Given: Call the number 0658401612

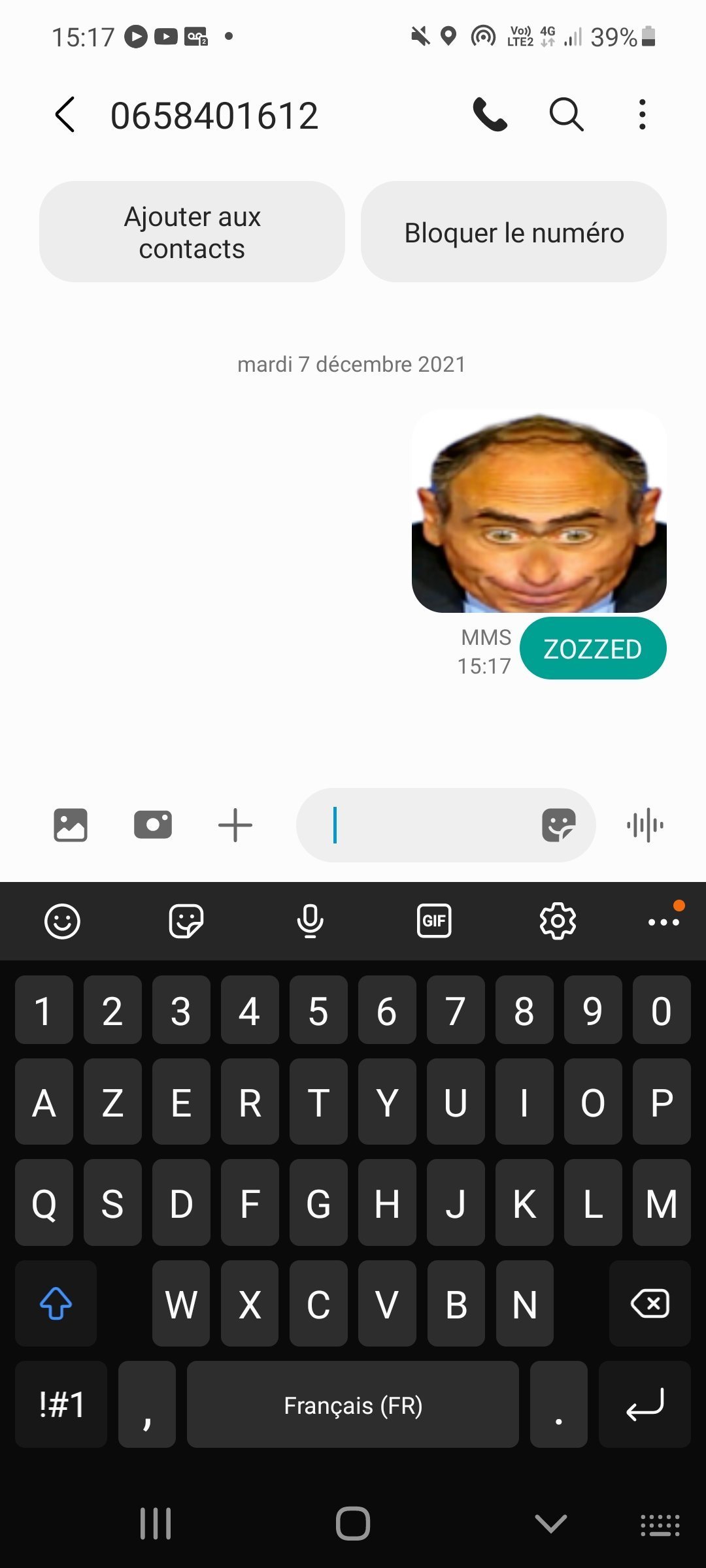Looking at the screenshot, I should pos(490,115).
